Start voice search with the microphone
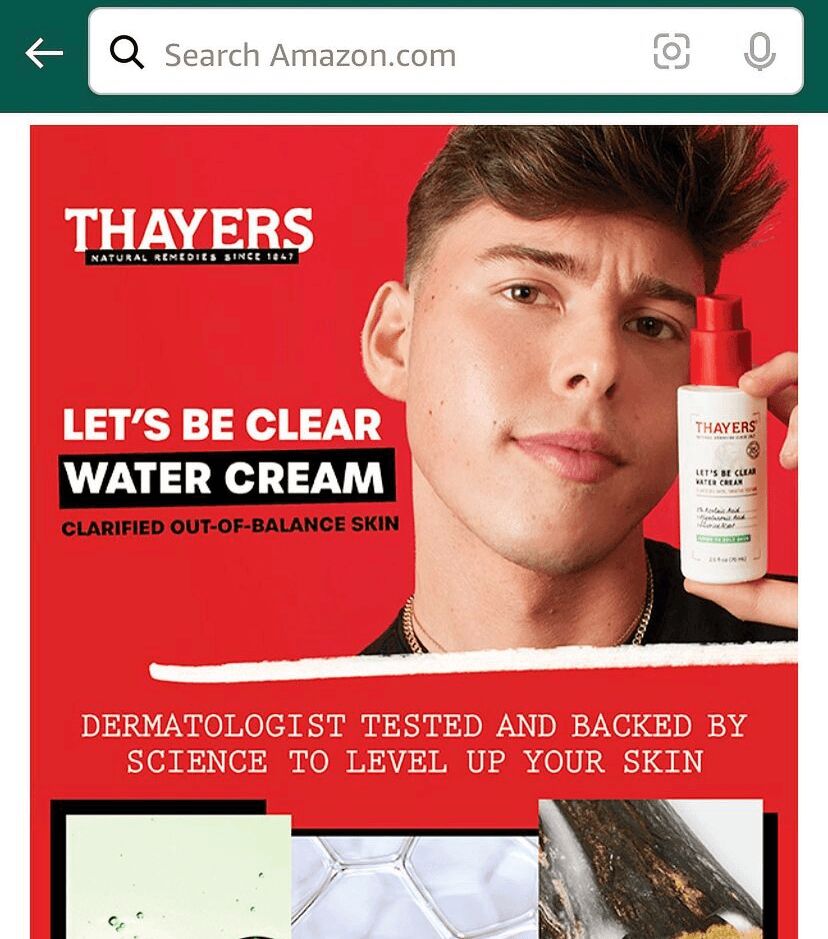This screenshot has height=939, width=828. [760, 52]
